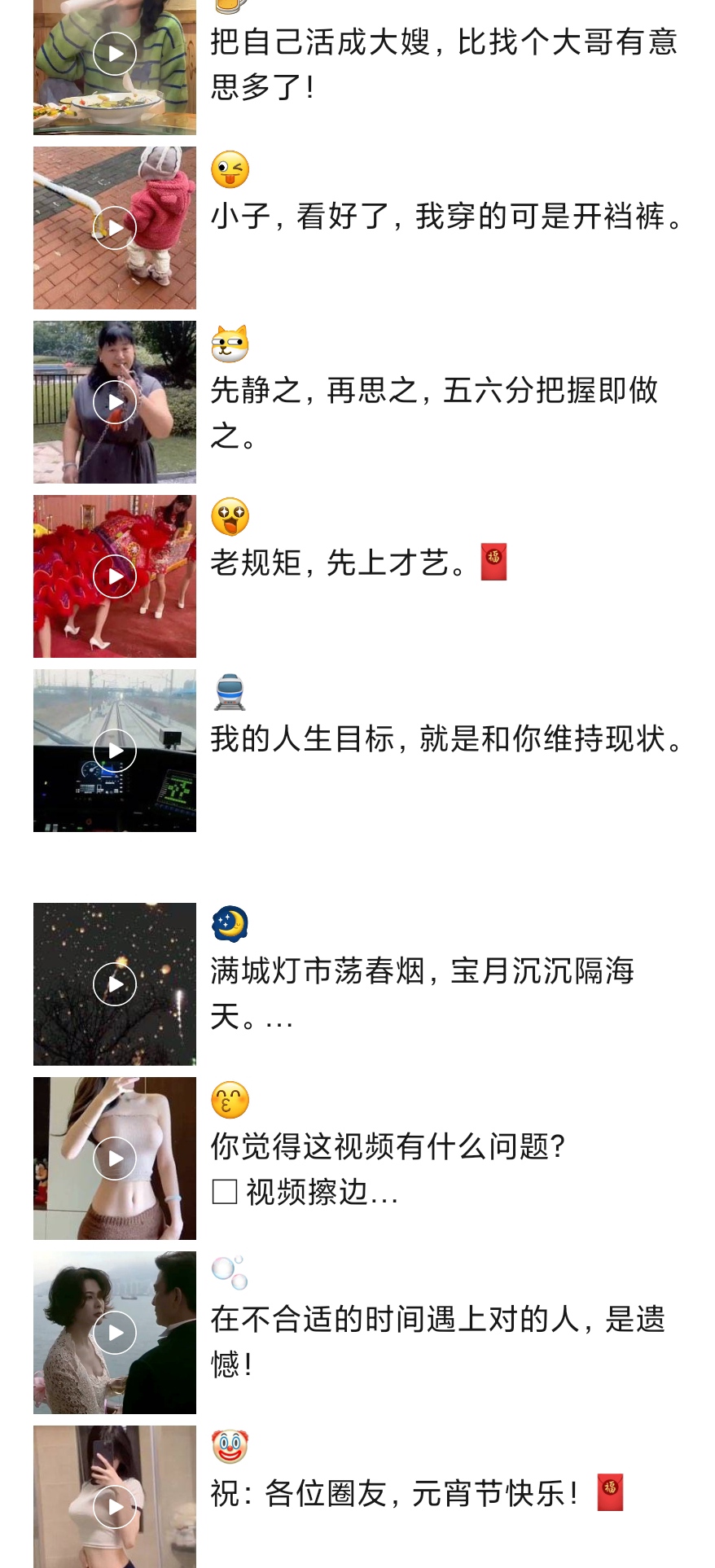Play the 在不合适的时间遇上对的人 video
Image resolution: width=715 pixels, height=1568 pixels.
coord(115,1333)
